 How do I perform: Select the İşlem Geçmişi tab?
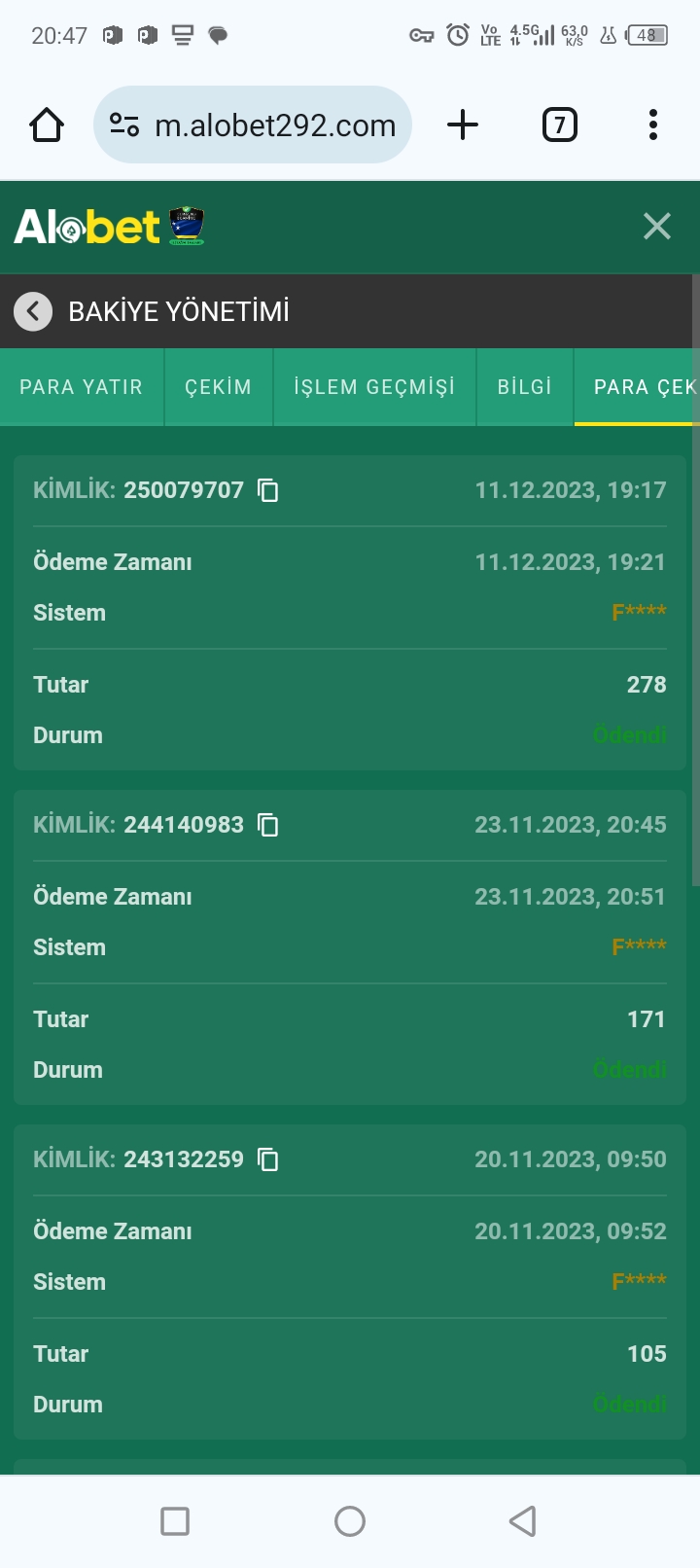(374, 387)
